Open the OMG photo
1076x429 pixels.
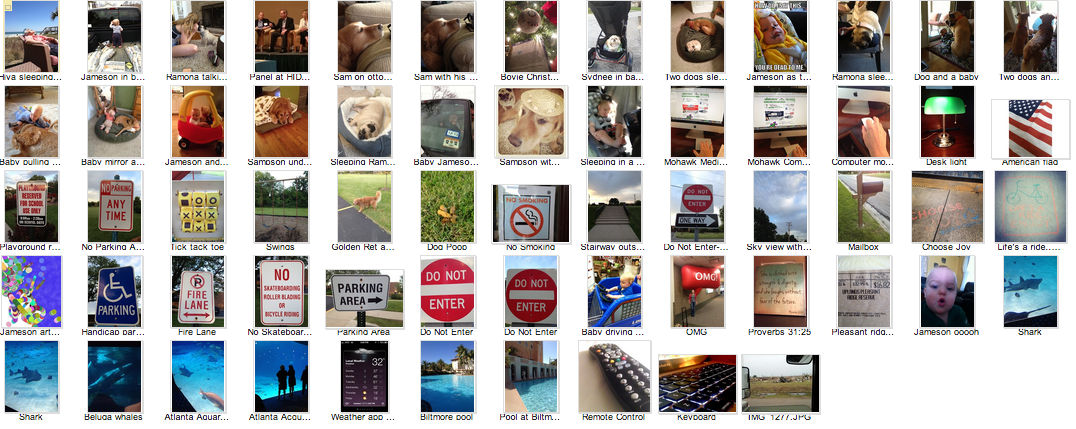pyautogui.click(x=696, y=291)
